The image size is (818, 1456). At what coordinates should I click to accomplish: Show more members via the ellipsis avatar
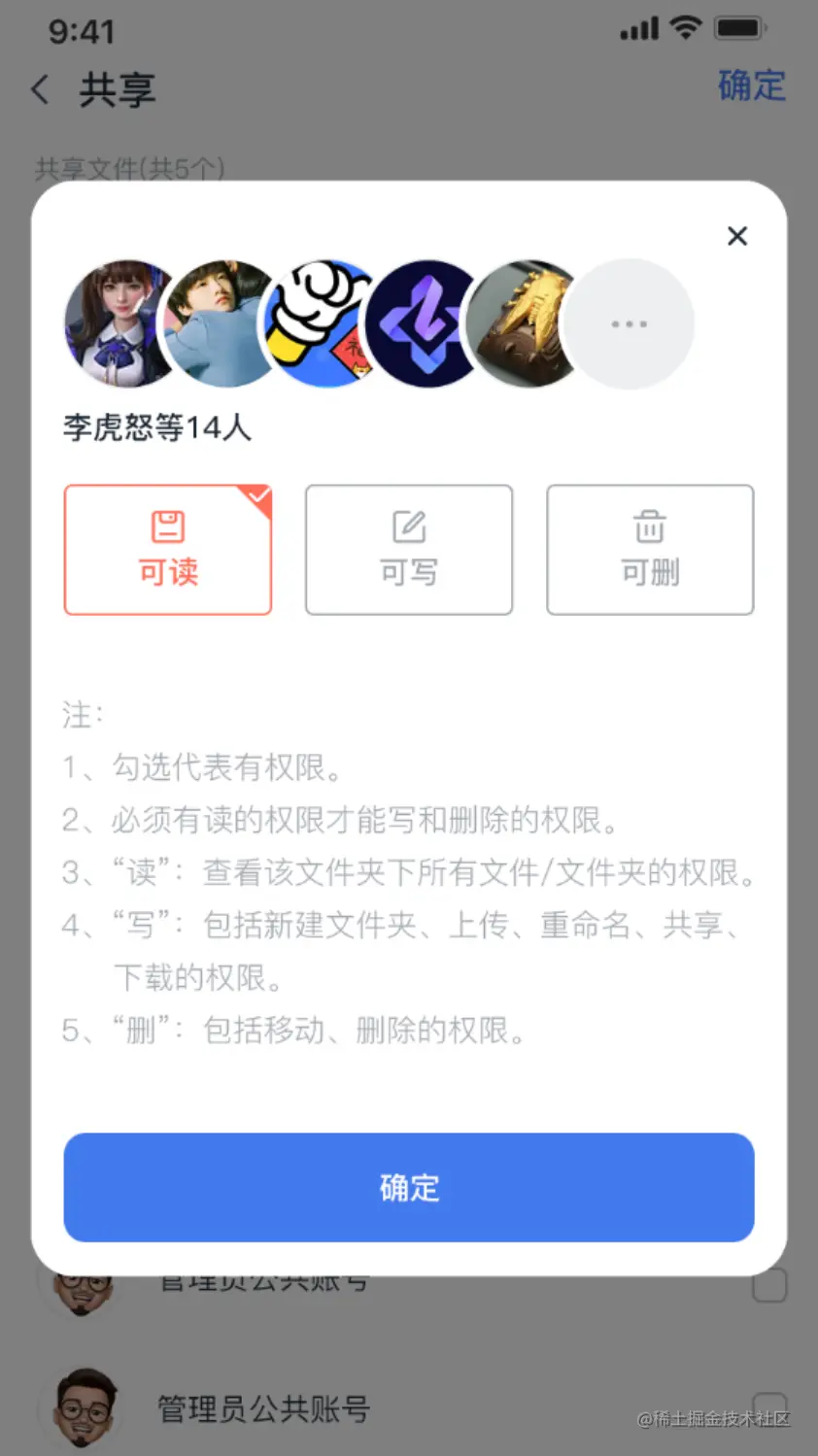[x=630, y=323]
